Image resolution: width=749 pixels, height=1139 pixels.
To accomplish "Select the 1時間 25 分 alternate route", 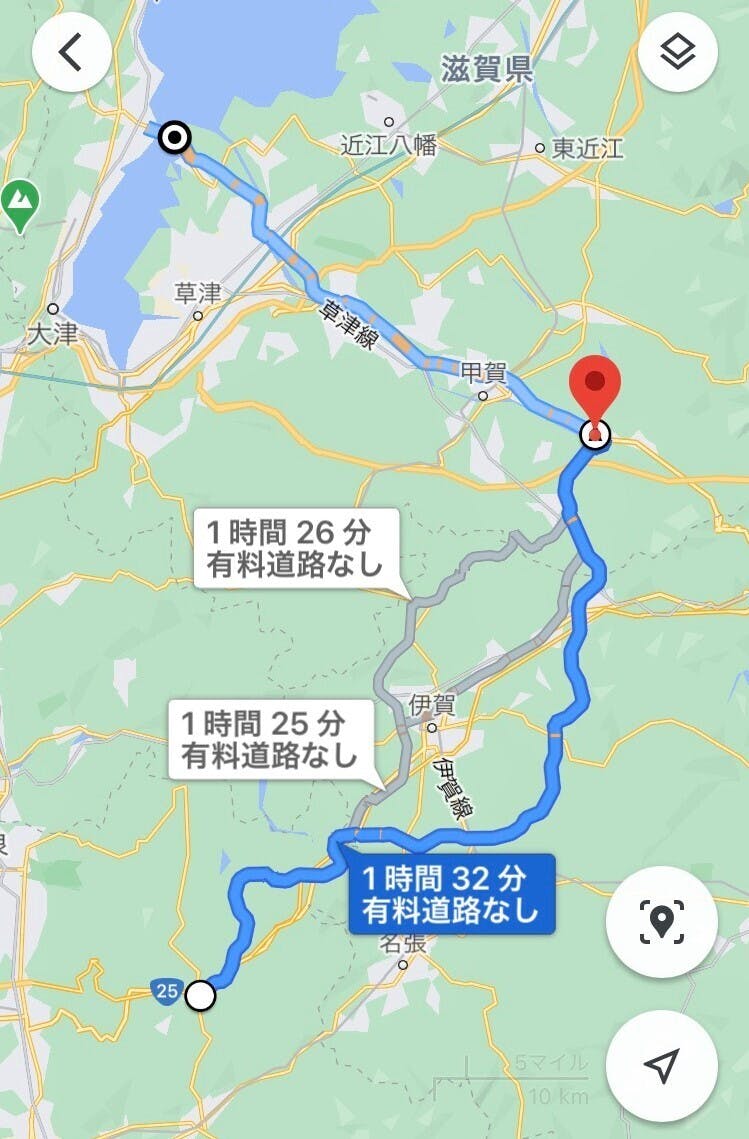I will tap(271, 739).
